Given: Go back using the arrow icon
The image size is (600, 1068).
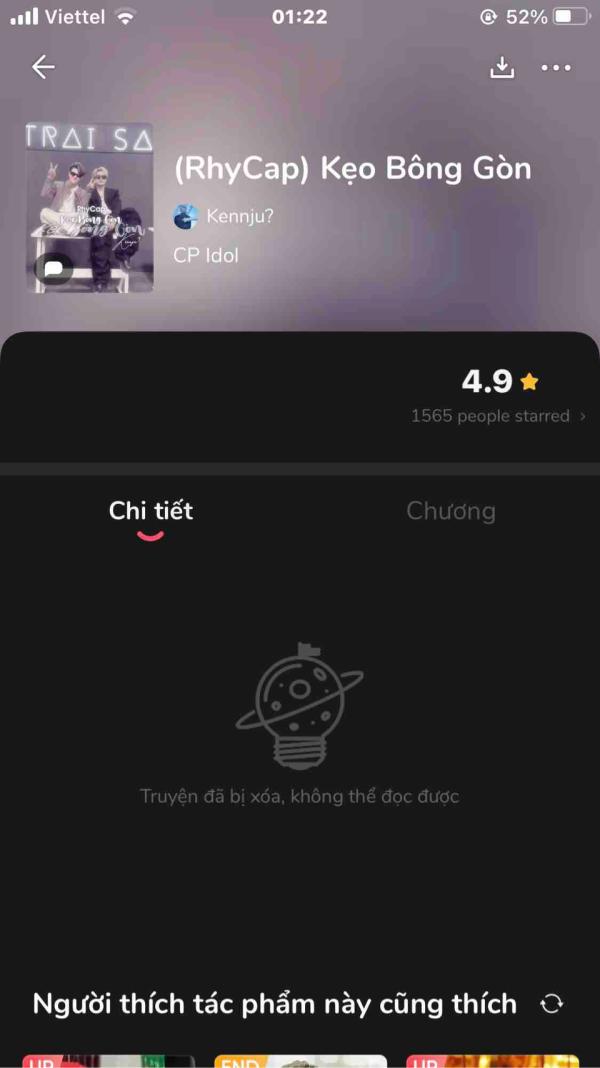Looking at the screenshot, I should coord(43,67).
